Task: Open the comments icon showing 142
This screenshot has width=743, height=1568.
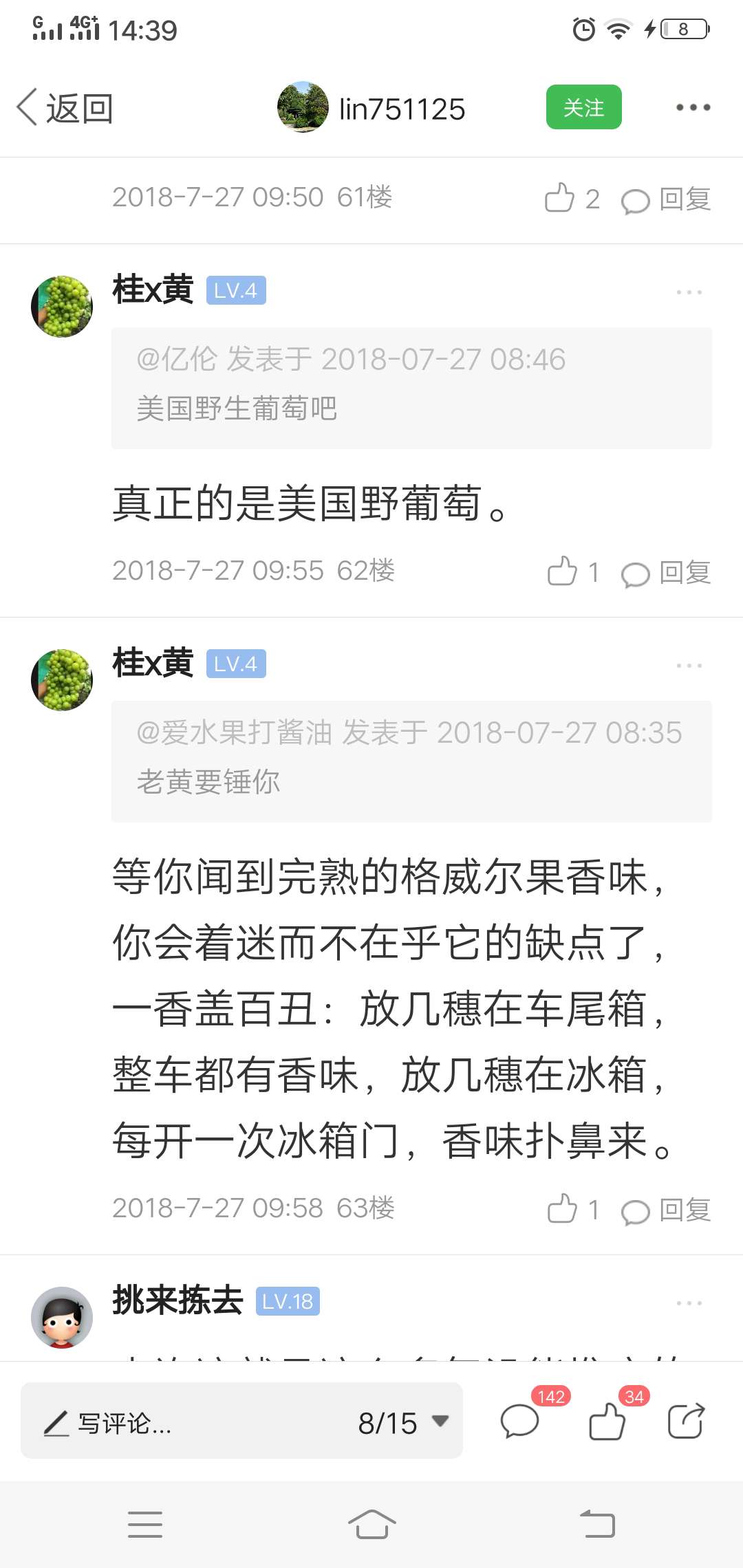Action: tap(520, 1422)
